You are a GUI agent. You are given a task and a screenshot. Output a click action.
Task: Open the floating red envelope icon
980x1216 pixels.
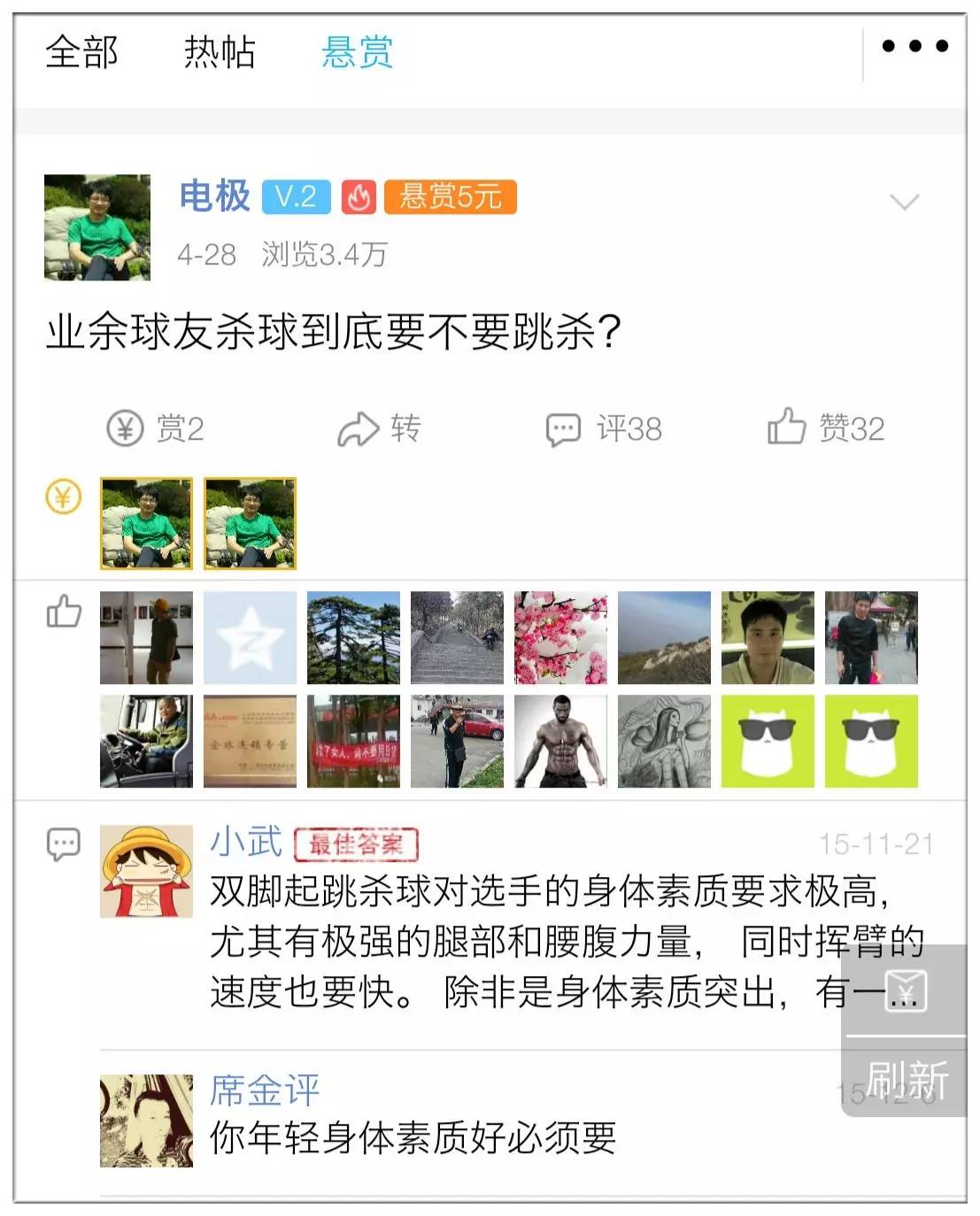tap(906, 991)
